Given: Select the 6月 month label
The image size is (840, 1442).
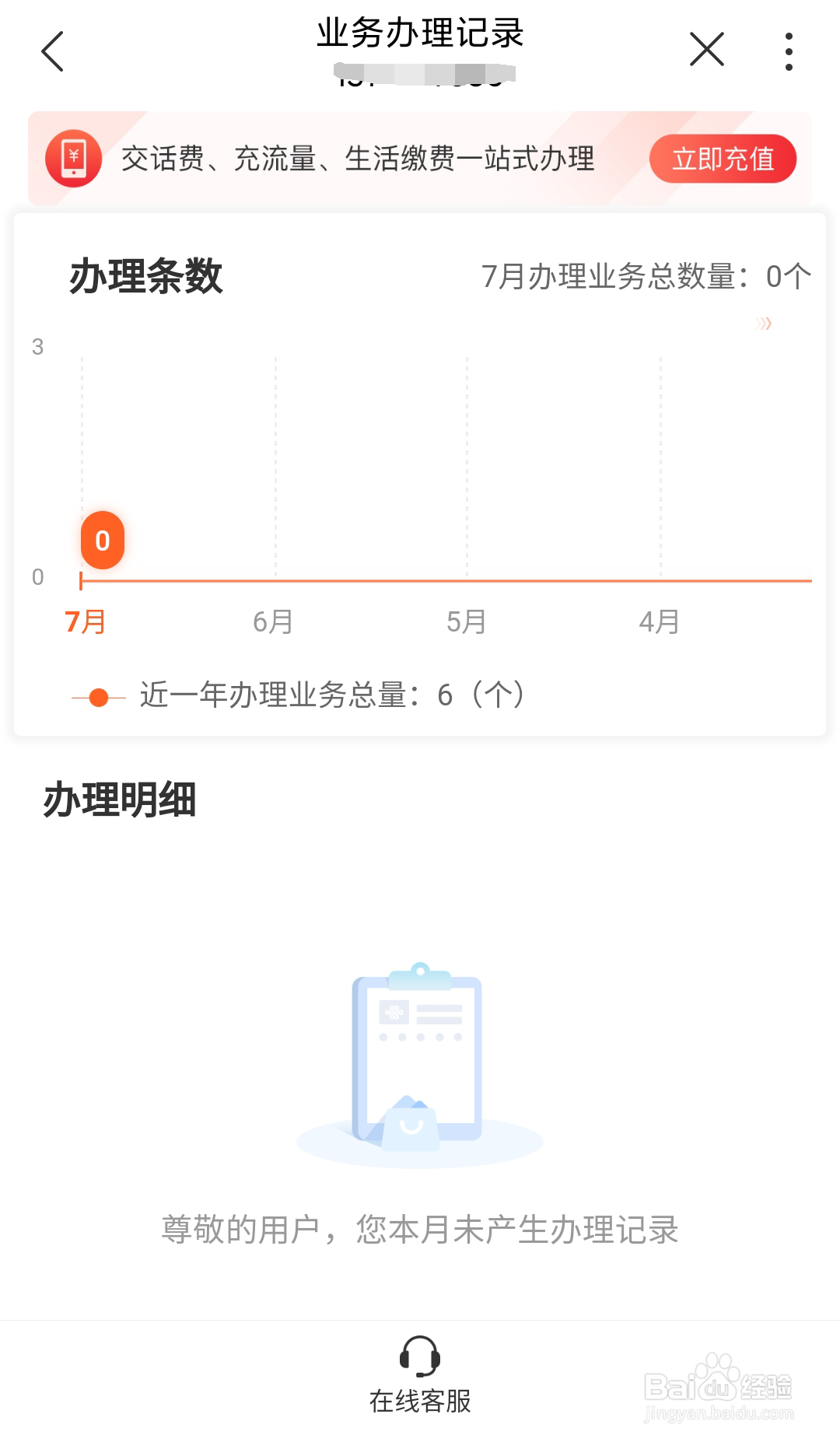Looking at the screenshot, I should click(274, 621).
